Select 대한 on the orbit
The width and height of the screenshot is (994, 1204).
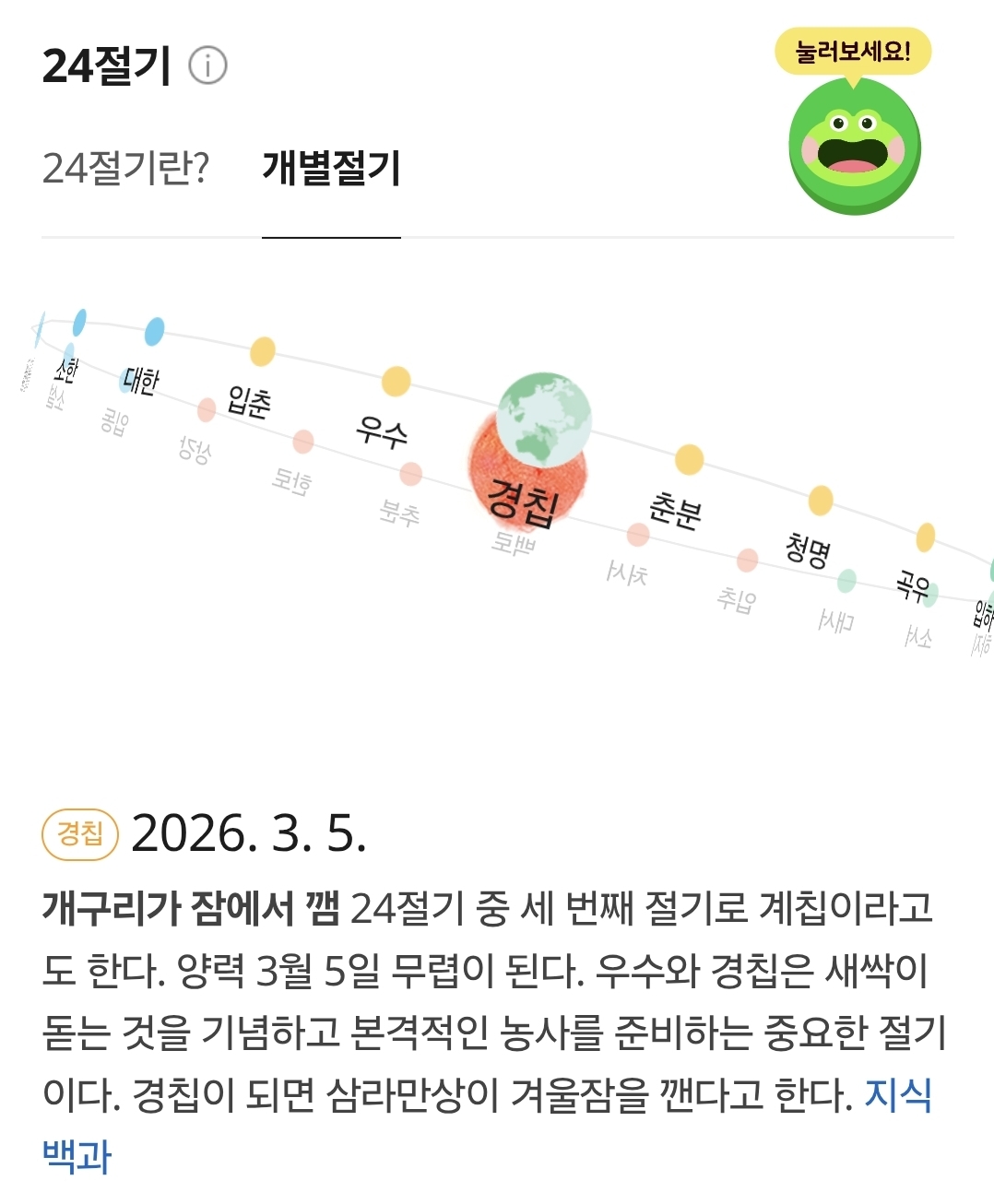point(142,379)
